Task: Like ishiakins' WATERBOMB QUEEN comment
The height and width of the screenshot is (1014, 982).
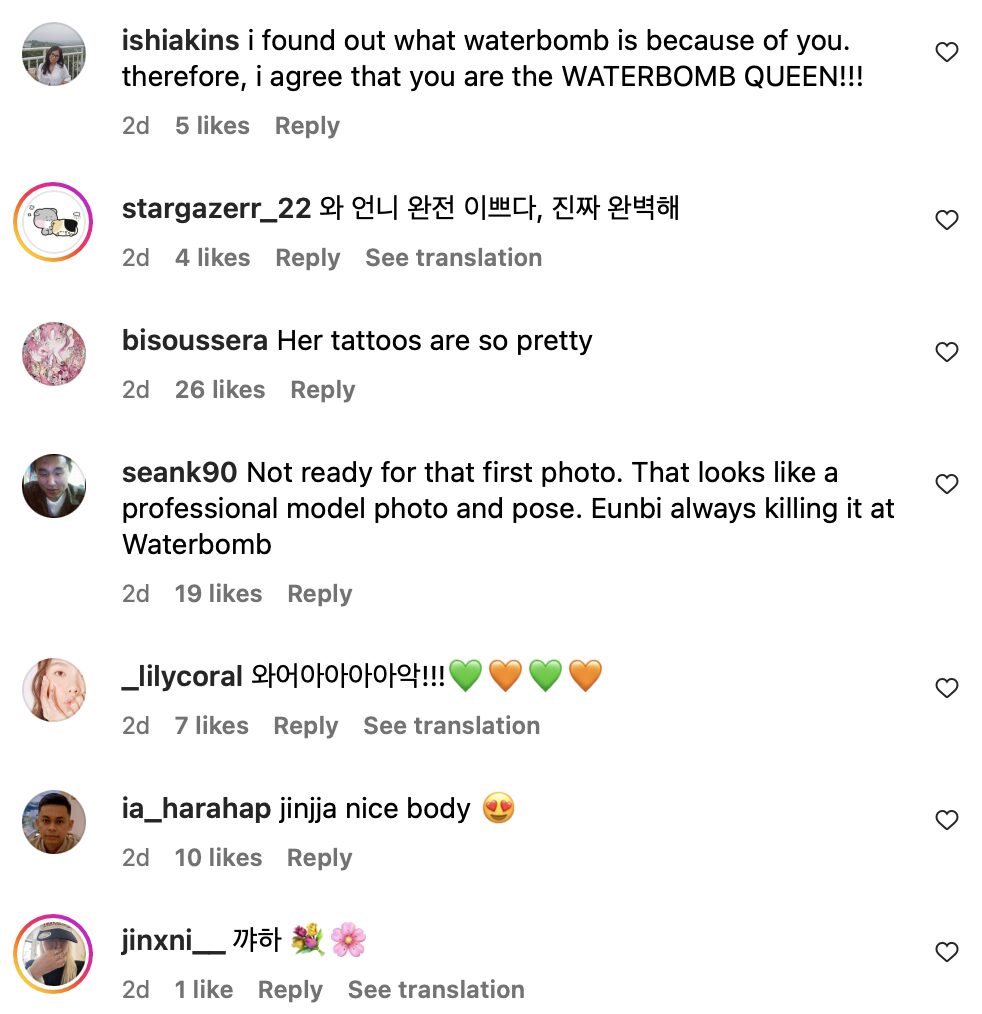Action: coord(946,52)
